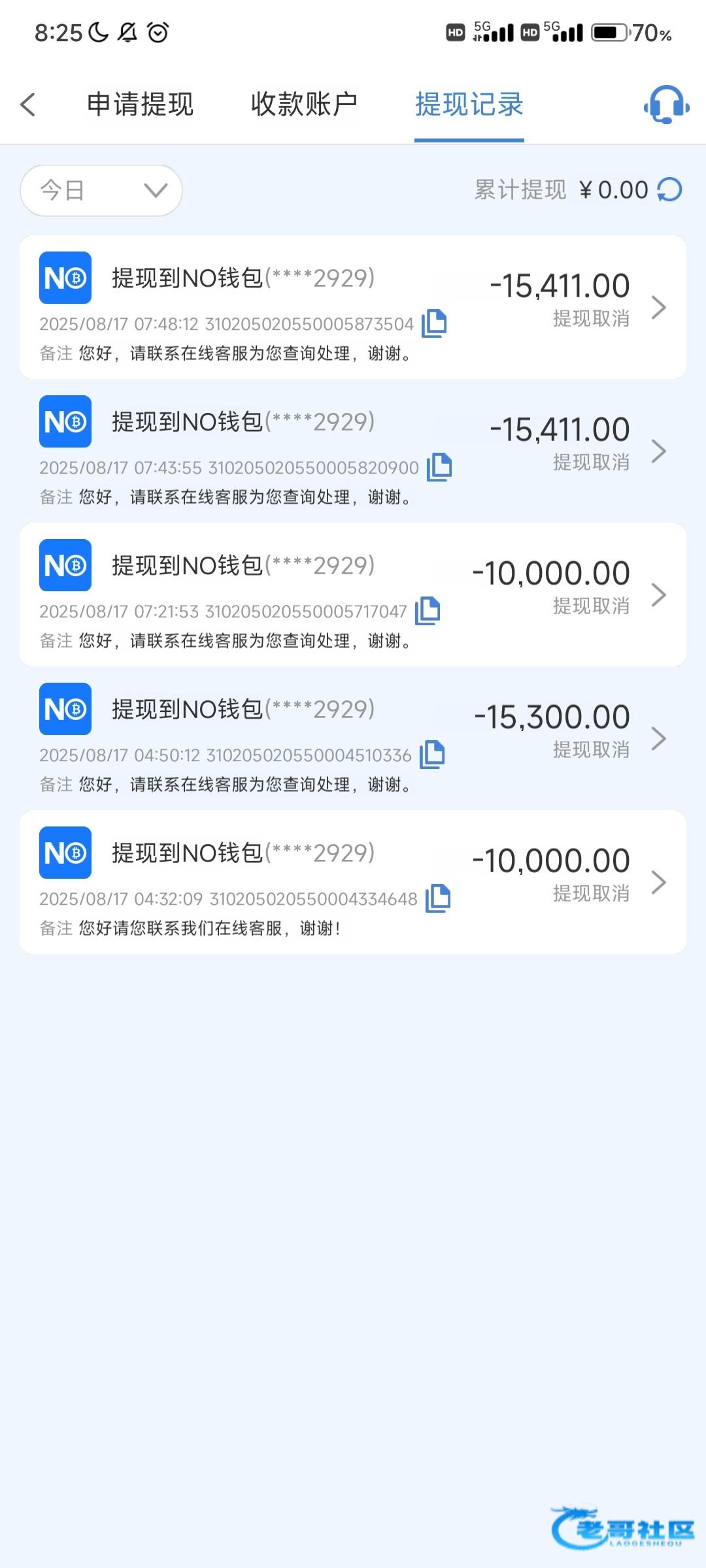Screen dimensions: 706x1568
Task: Copy order number ending in 5820900
Action: pyautogui.click(x=439, y=467)
